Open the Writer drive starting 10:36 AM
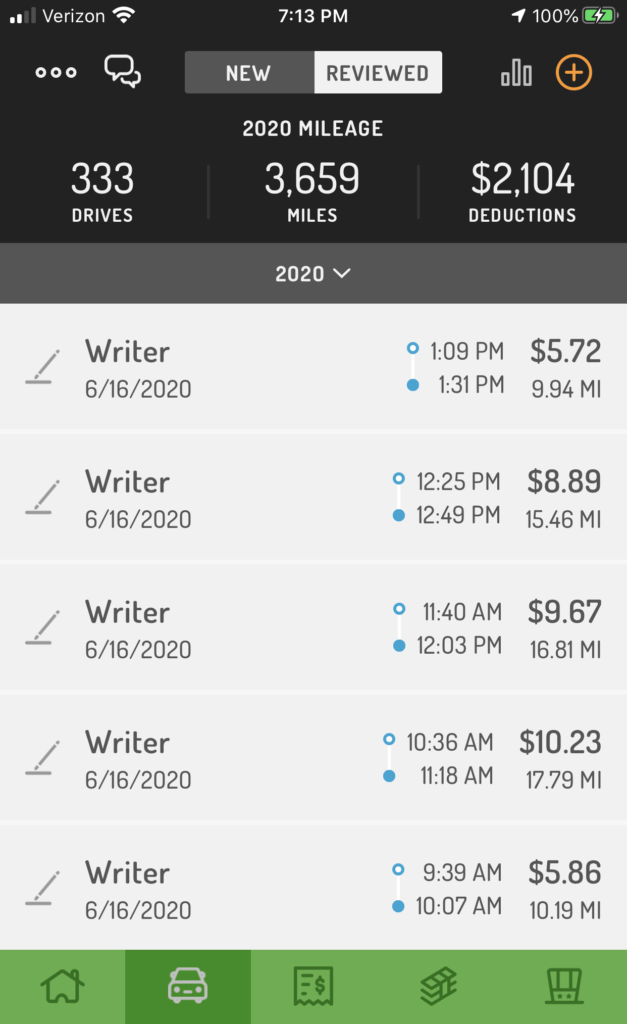This screenshot has height=1024, width=627. tap(314, 758)
